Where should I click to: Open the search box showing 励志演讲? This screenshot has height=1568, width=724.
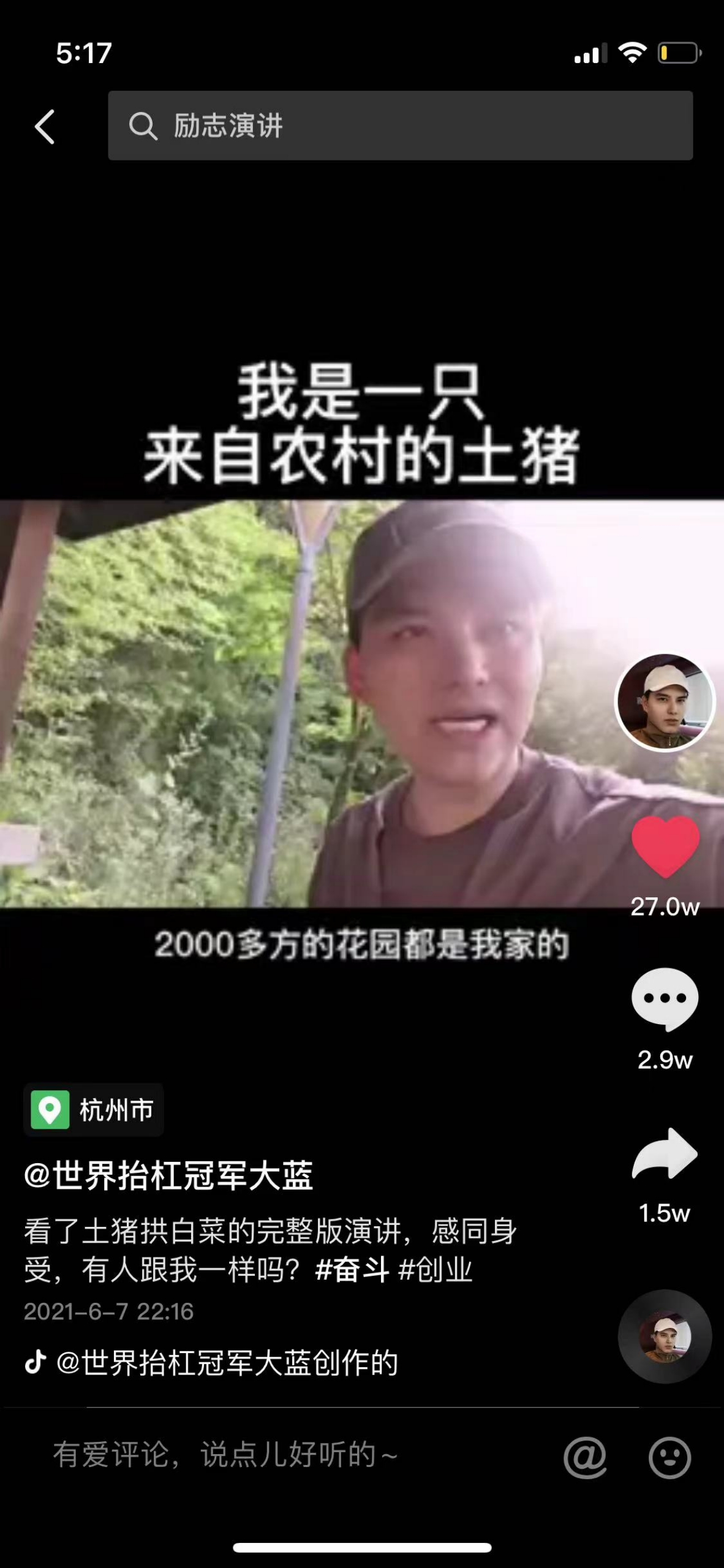400,126
